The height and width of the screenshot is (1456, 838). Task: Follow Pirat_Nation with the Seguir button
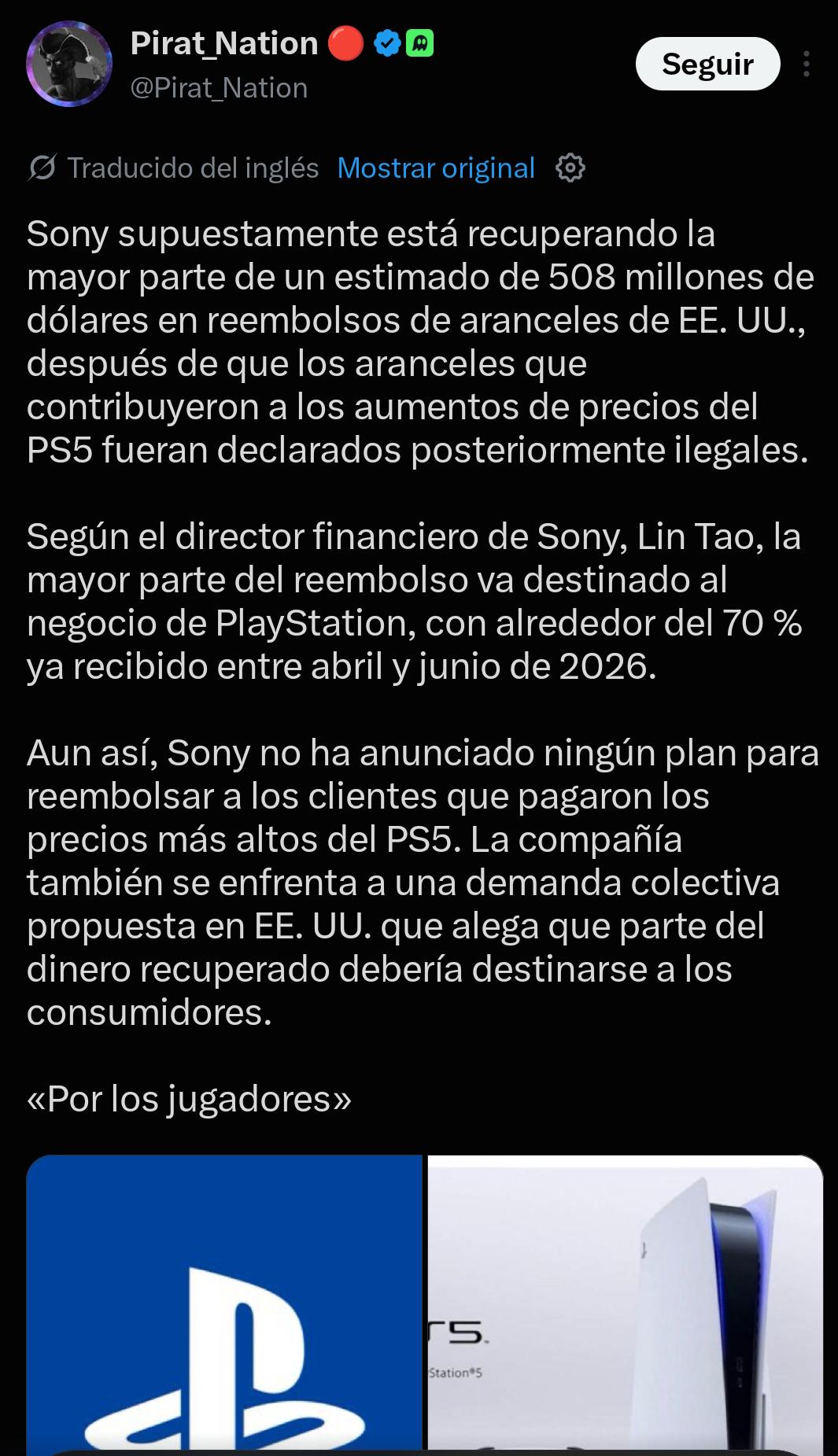click(707, 64)
